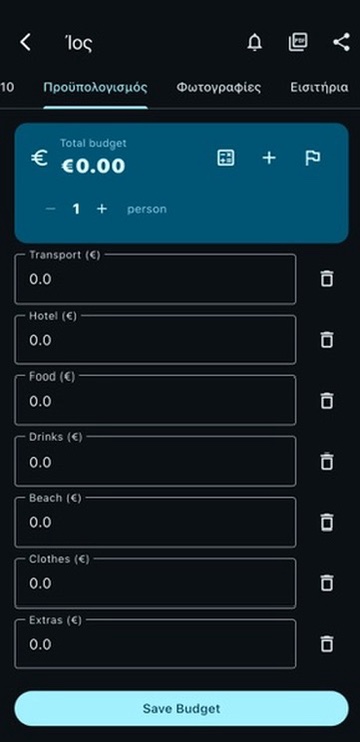The image size is (360, 742).
Task: Remove the Extras category
Action: point(326,644)
